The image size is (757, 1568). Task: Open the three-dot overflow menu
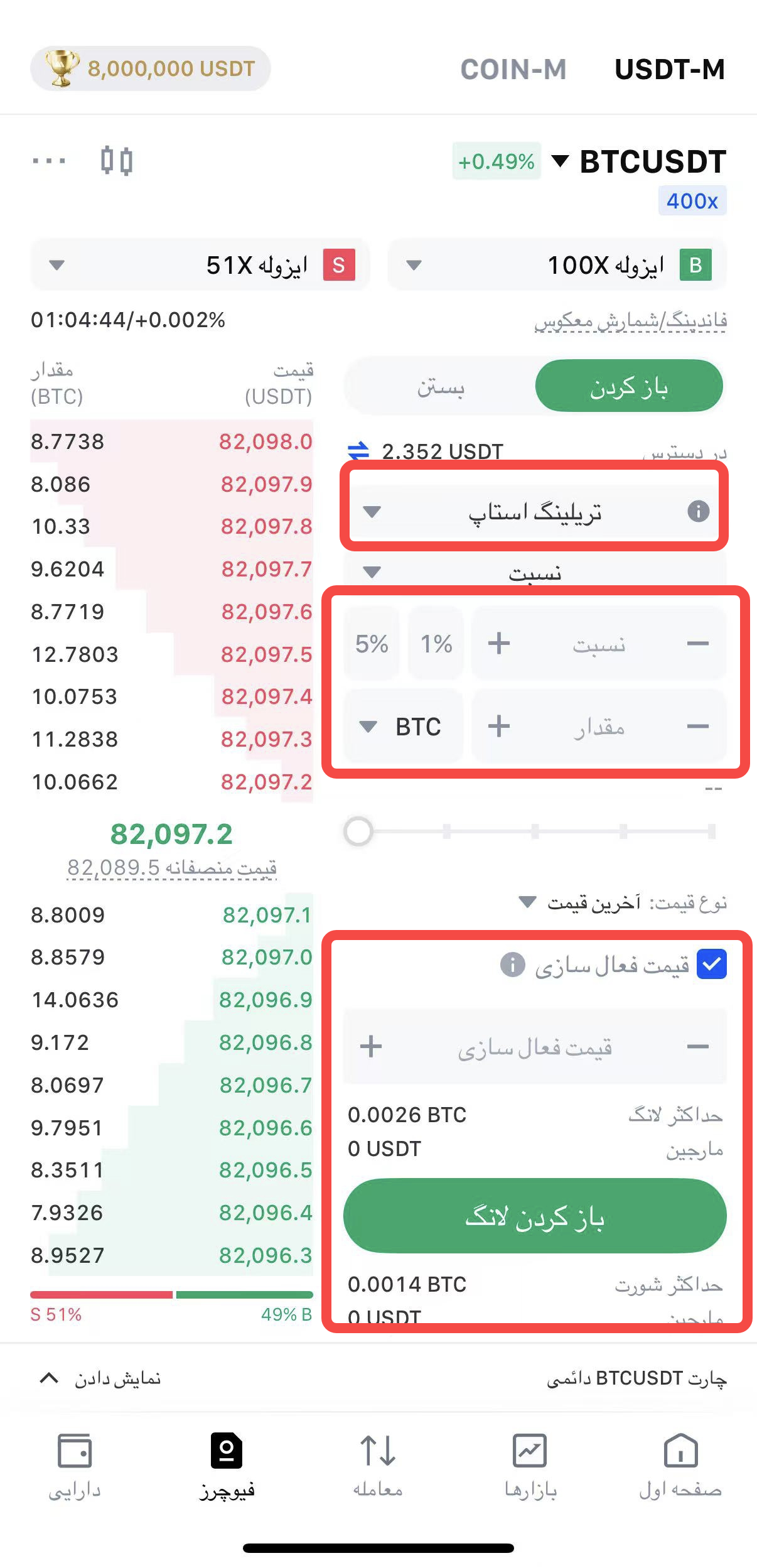[49, 161]
